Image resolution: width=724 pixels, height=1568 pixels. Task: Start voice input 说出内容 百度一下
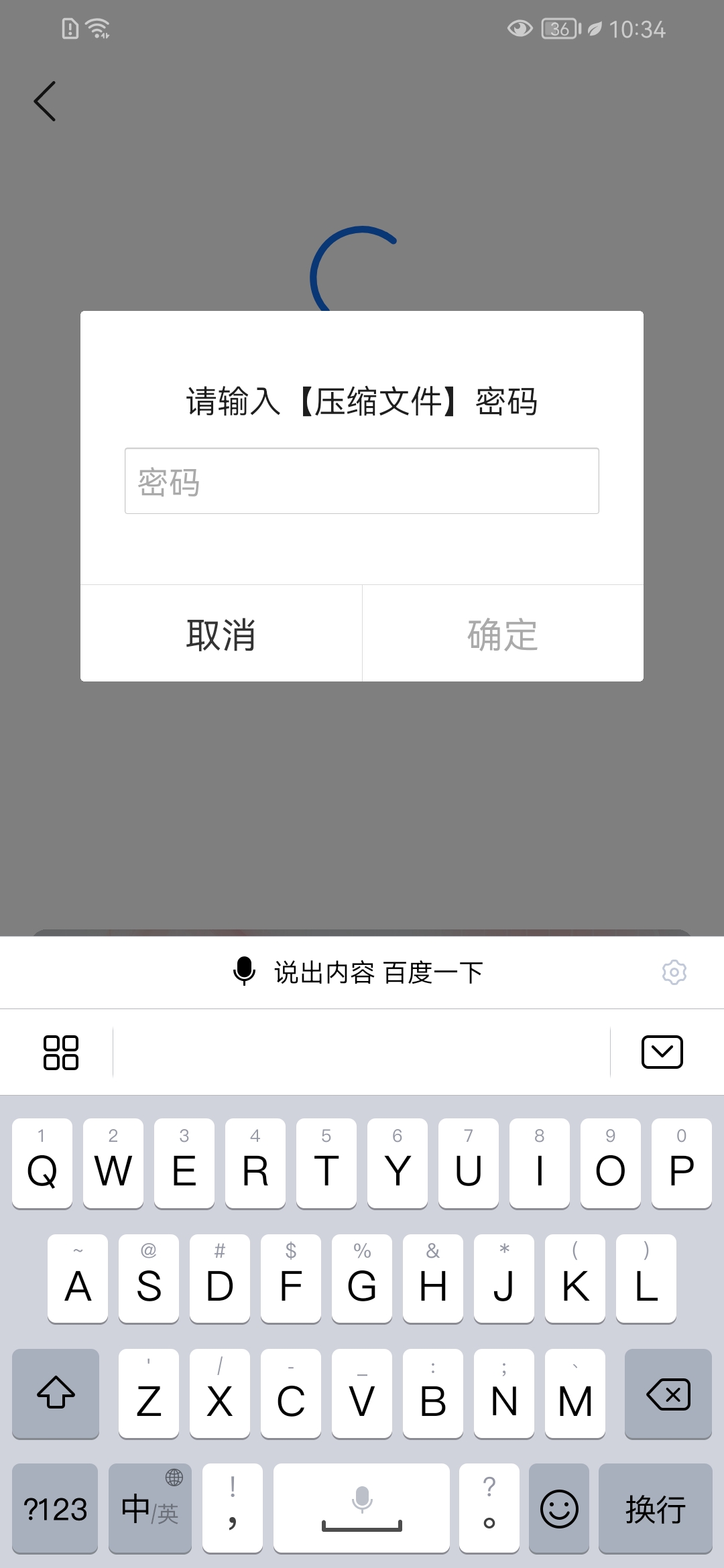point(358,972)
